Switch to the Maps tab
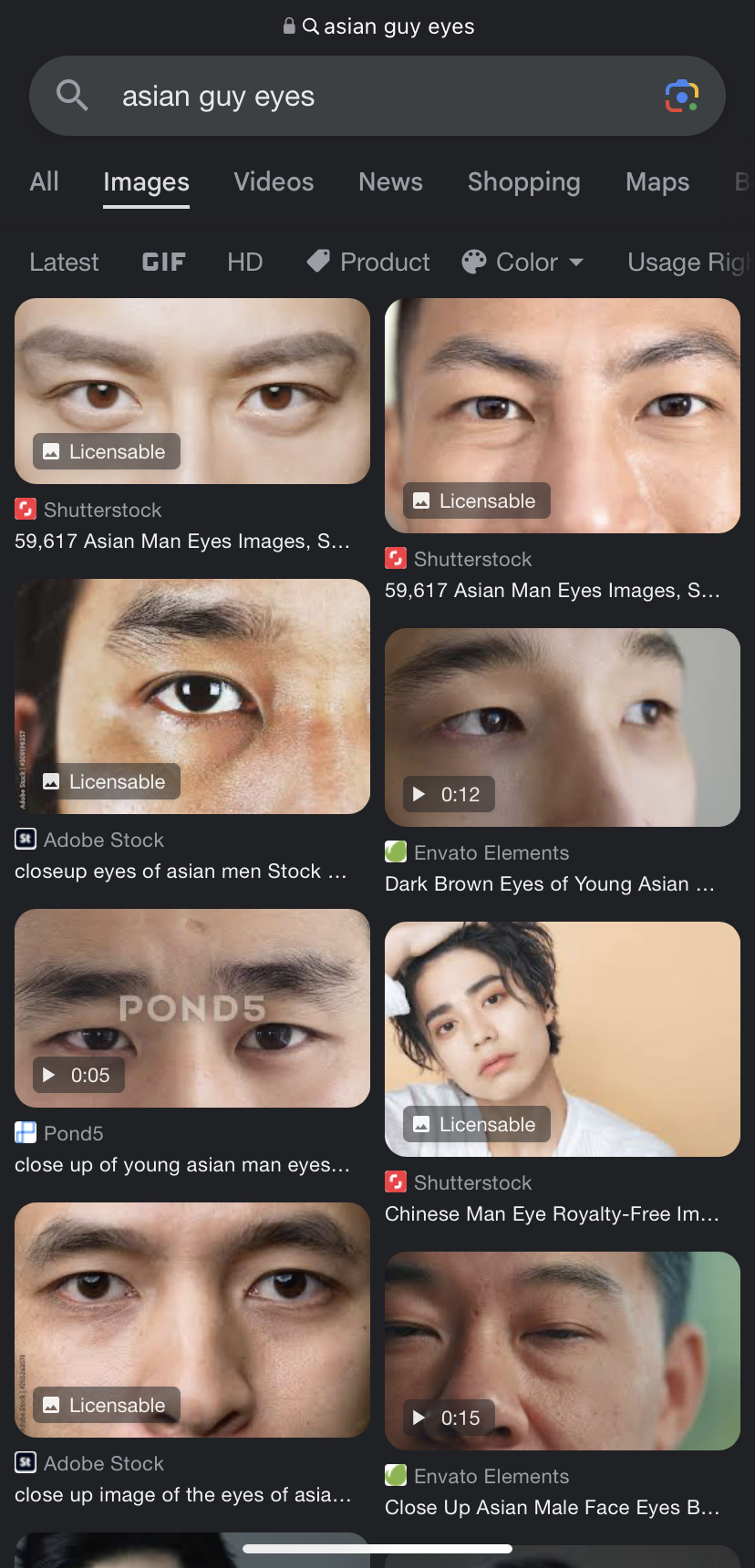Screen dimensions: 755x1568 [x=657, y=181]
